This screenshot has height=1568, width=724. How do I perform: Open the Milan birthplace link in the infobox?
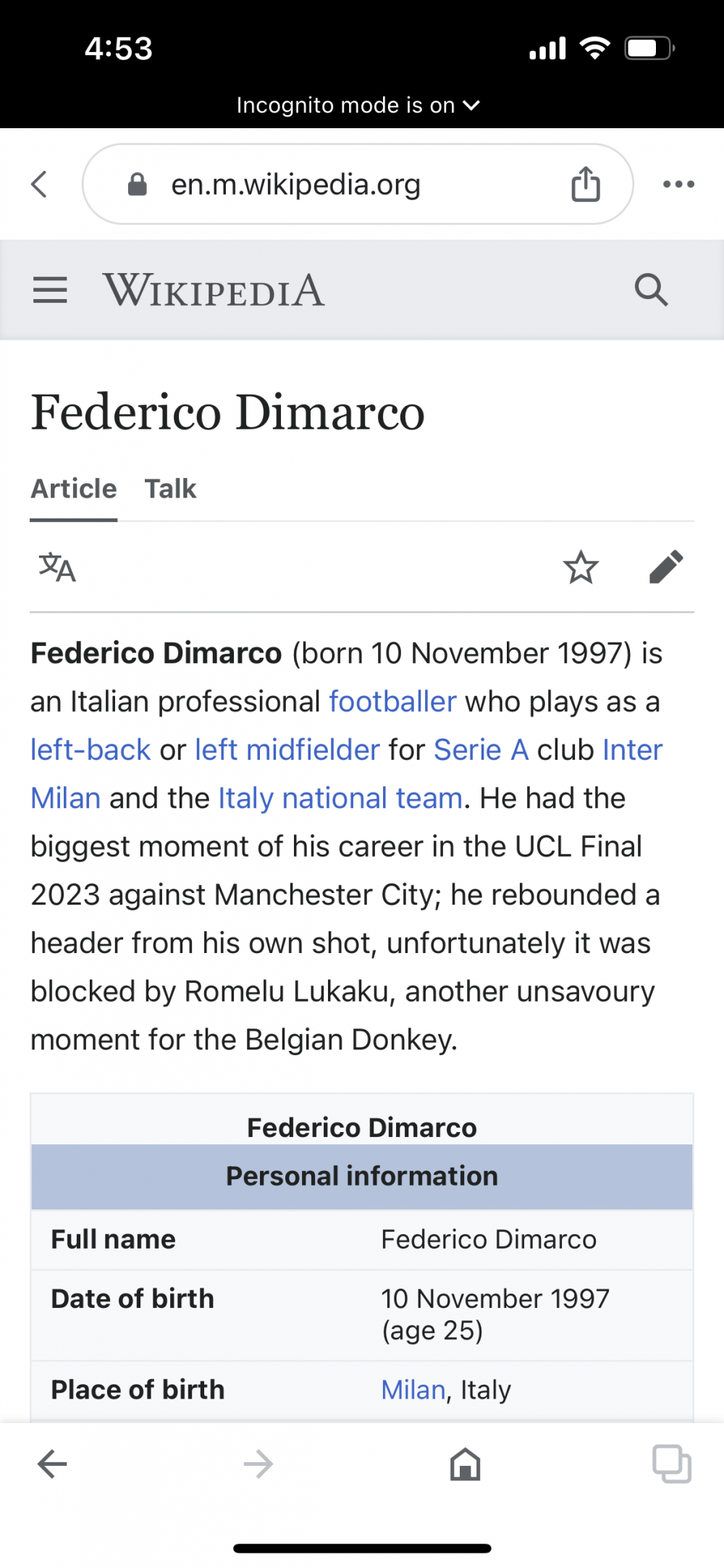pyautogui.click(x=413, y=1390)
